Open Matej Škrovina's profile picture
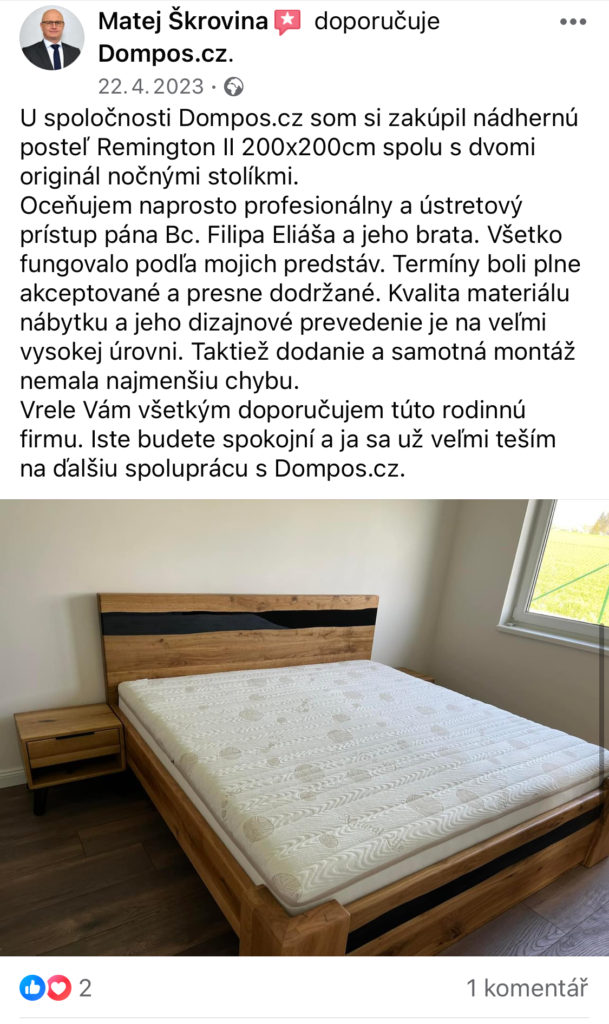Screen dimensions: 609x1024 [51, 38]
